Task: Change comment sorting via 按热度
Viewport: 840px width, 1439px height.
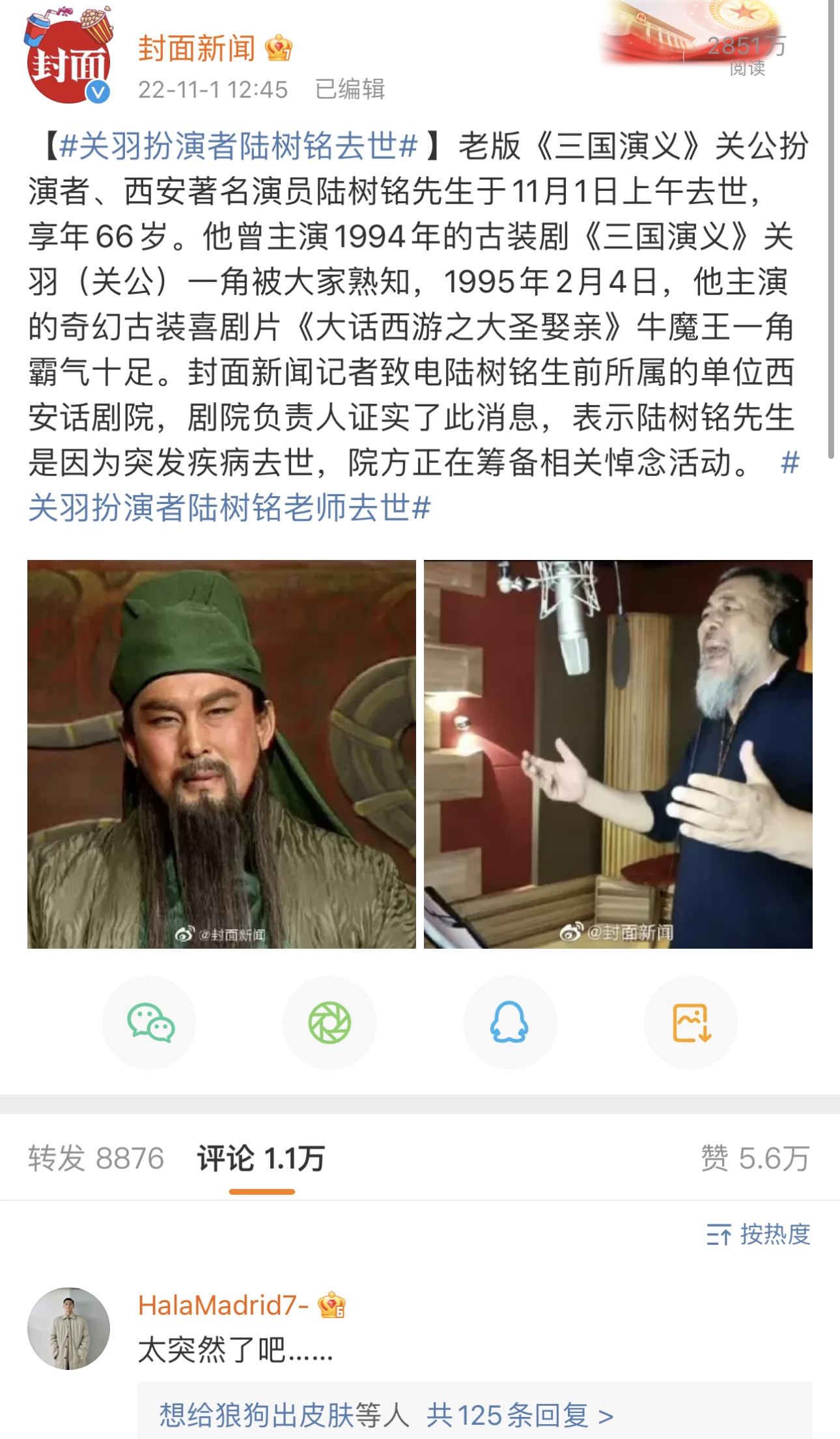Action: pyautogui.click(x=759, y=1234)
